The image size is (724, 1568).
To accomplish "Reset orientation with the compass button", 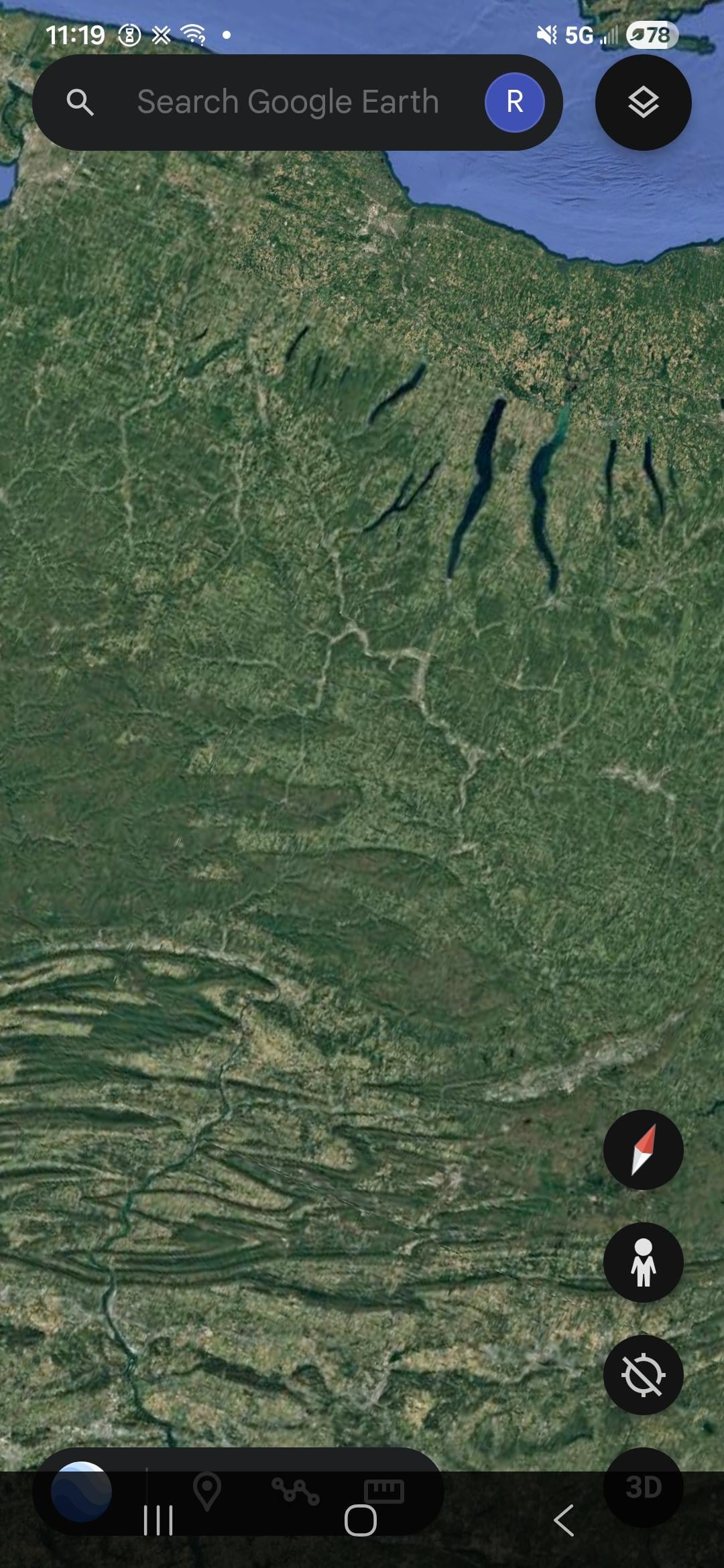I will coord(643,1150).
